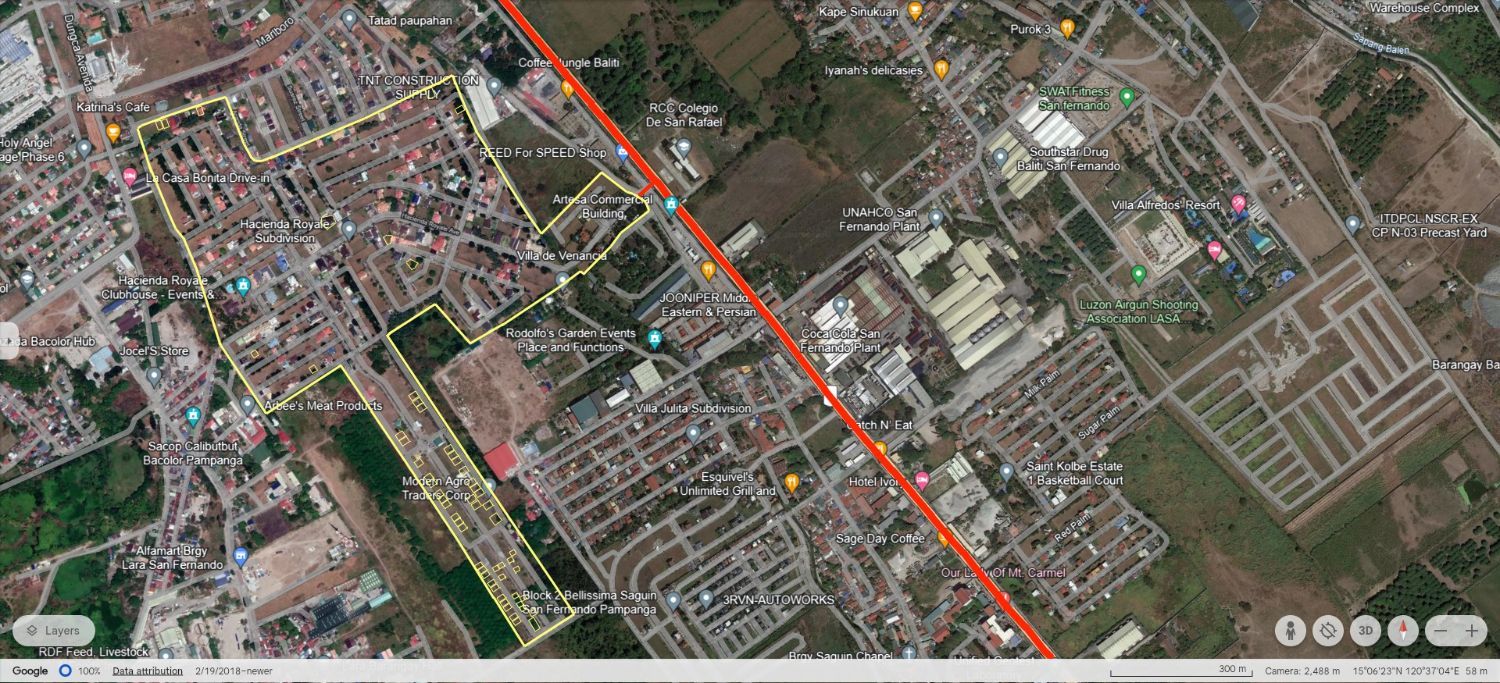
Task: Tap the SWAT Fitness San Fernando pin
Action: tap(1127, 98)
